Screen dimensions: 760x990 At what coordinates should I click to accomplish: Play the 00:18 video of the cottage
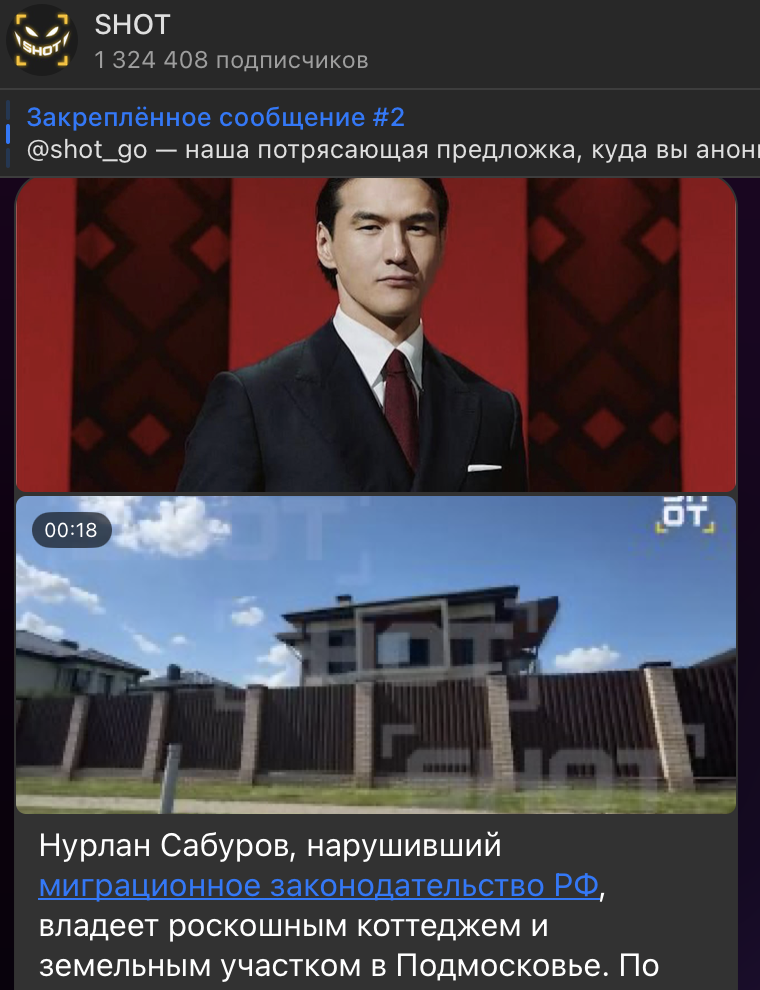tap(376, 655)
